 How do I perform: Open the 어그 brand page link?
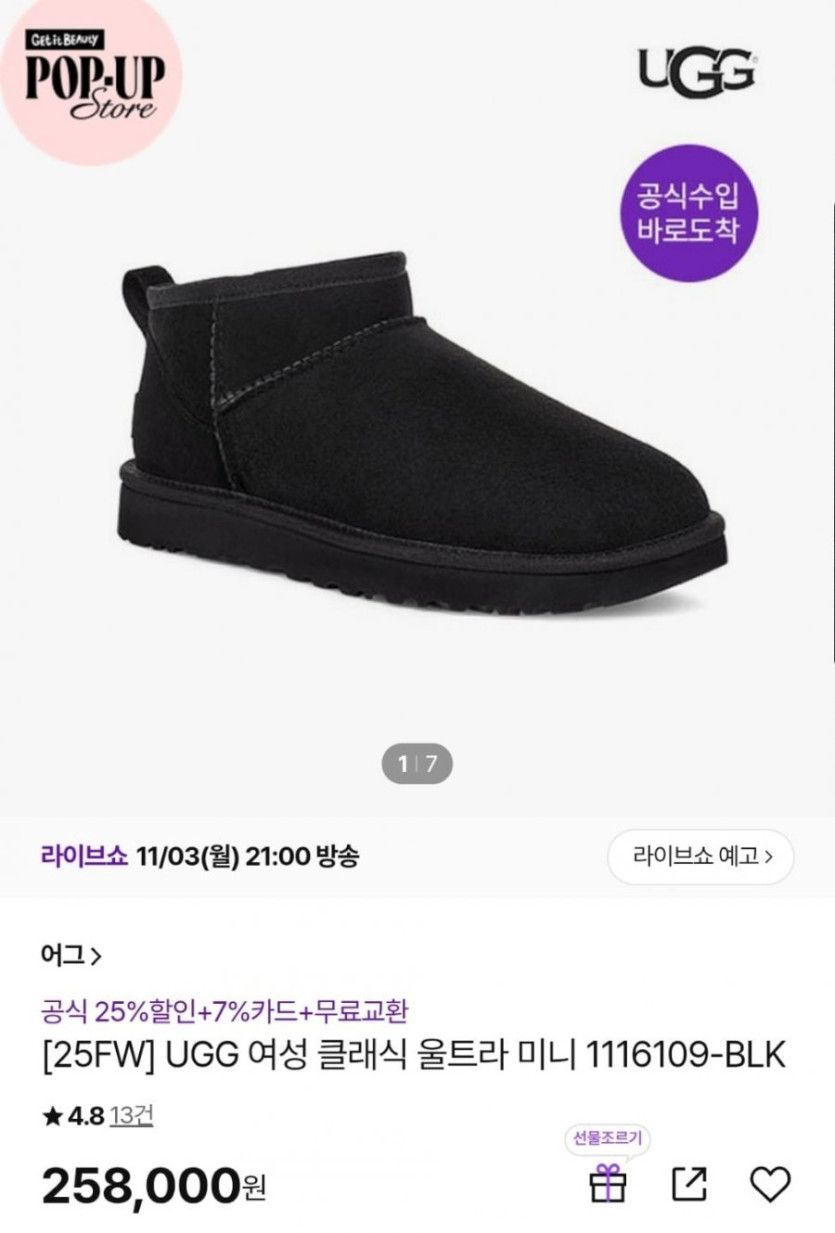(71, 955)
